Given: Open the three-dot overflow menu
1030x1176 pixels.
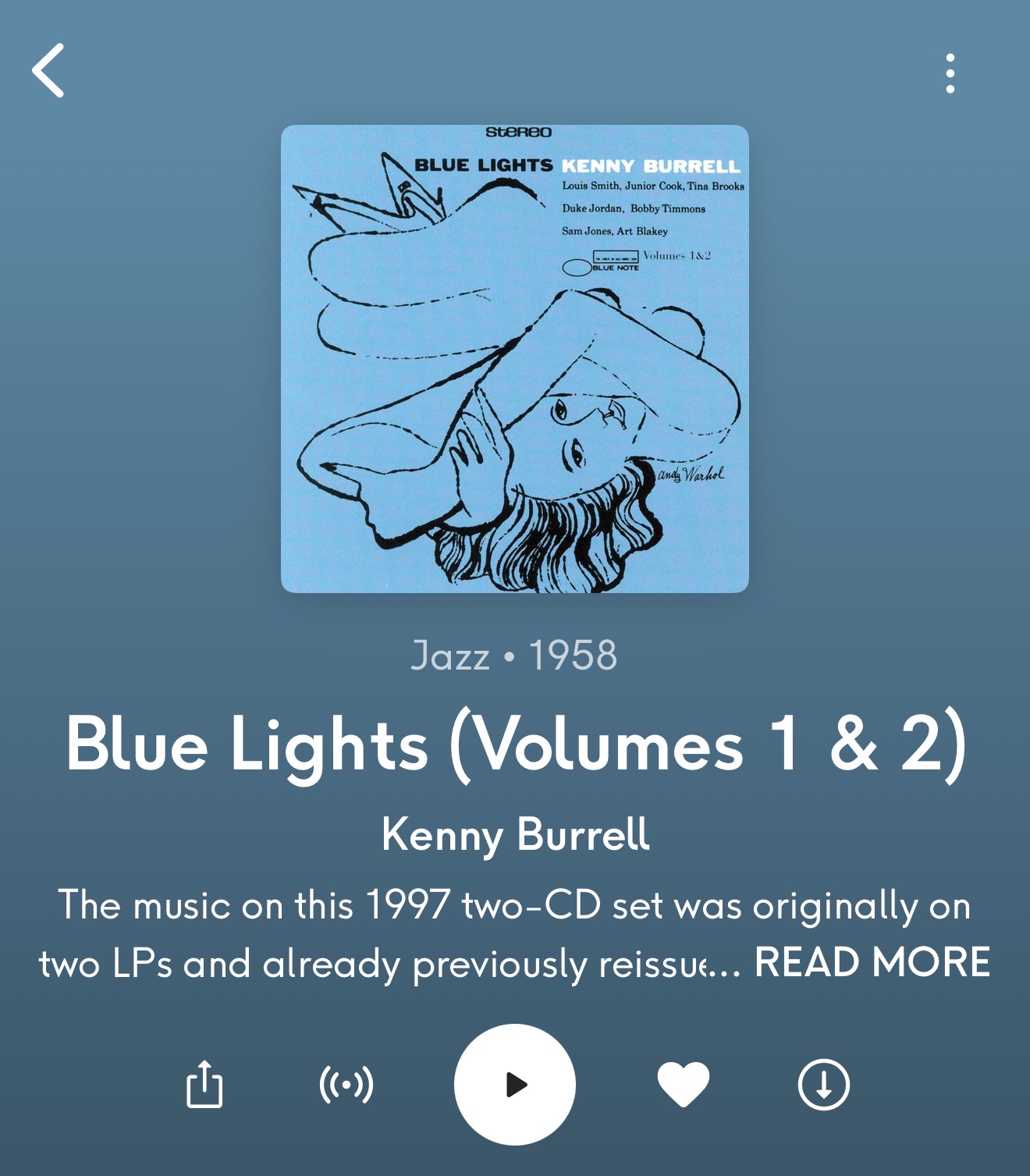Looking at the screenshot, I should pos(950,73).
